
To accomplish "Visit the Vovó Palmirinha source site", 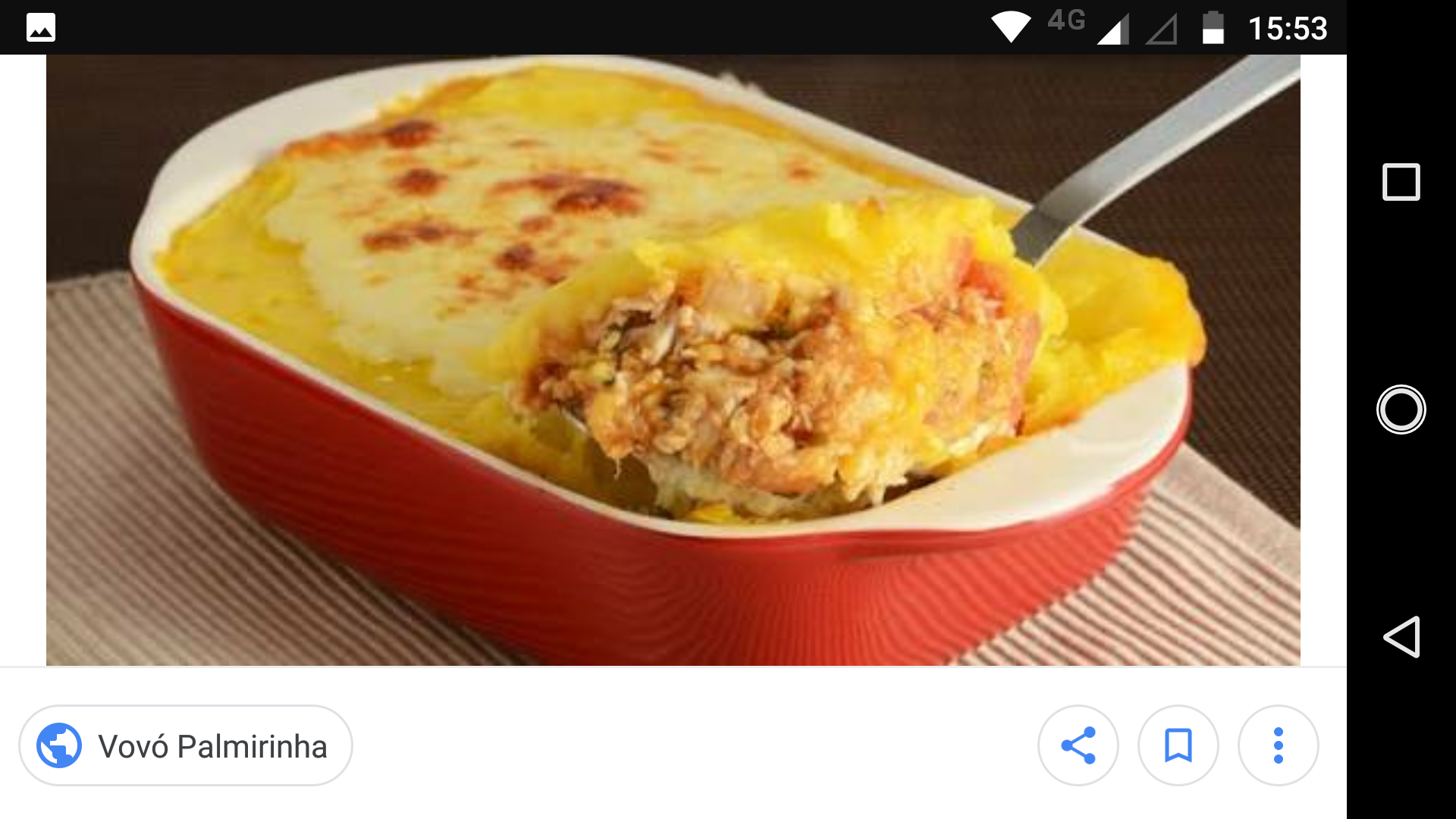I will tap(186, 746).
